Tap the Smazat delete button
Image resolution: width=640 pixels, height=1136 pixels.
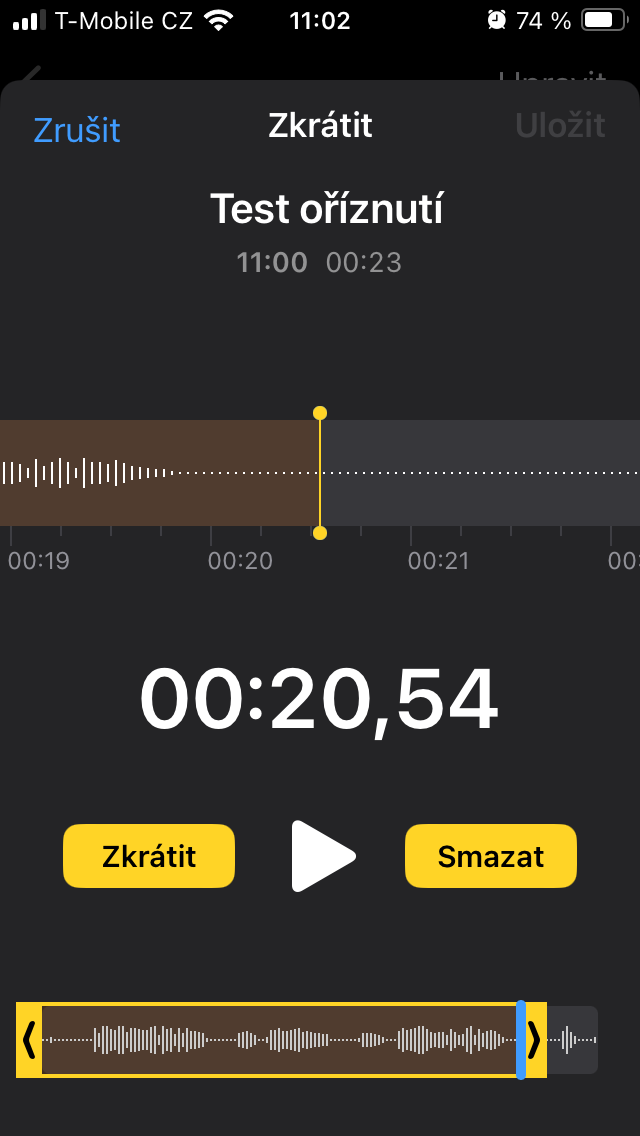tap(491, 856)
